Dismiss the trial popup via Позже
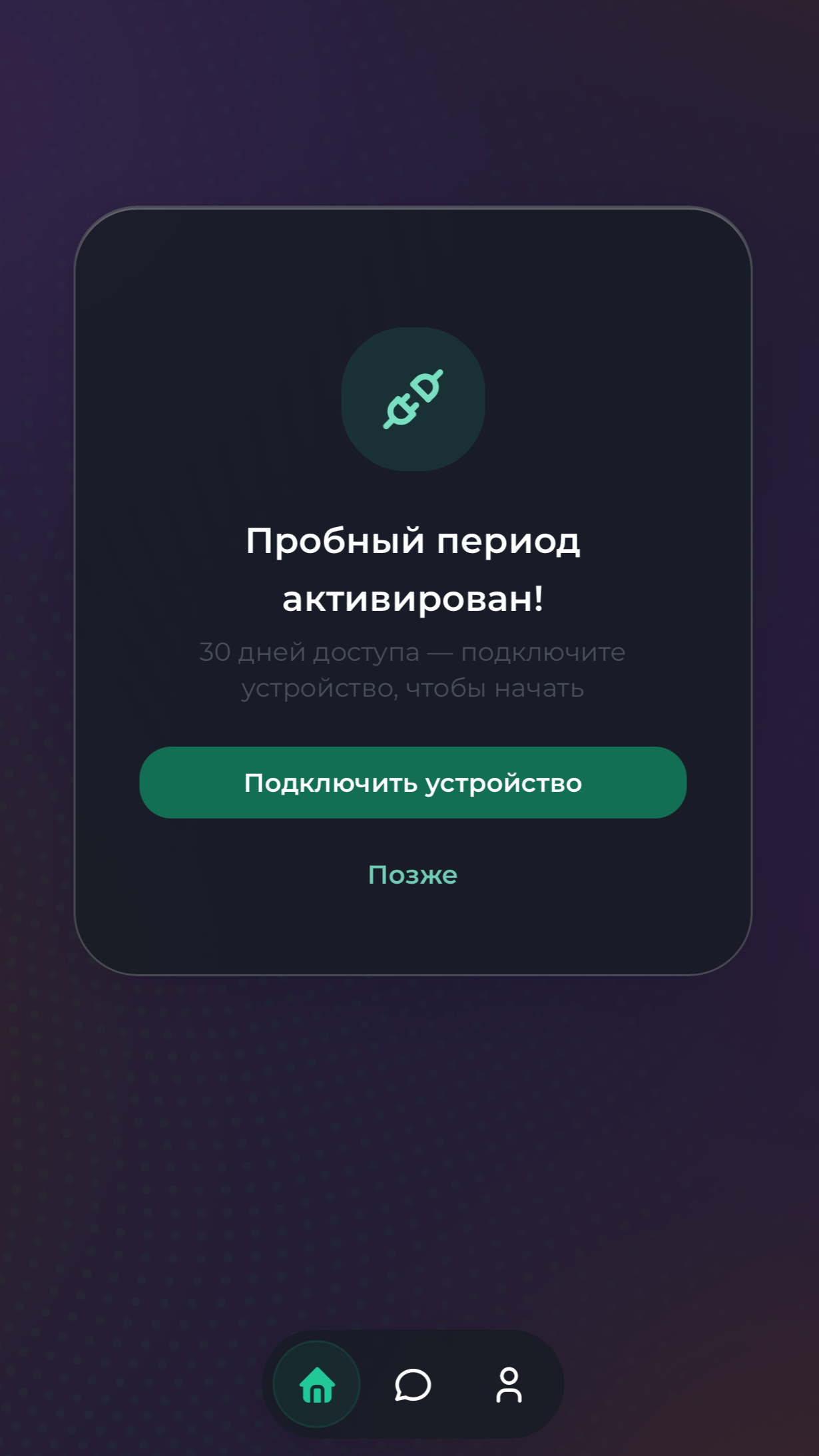 pos(411,874)
